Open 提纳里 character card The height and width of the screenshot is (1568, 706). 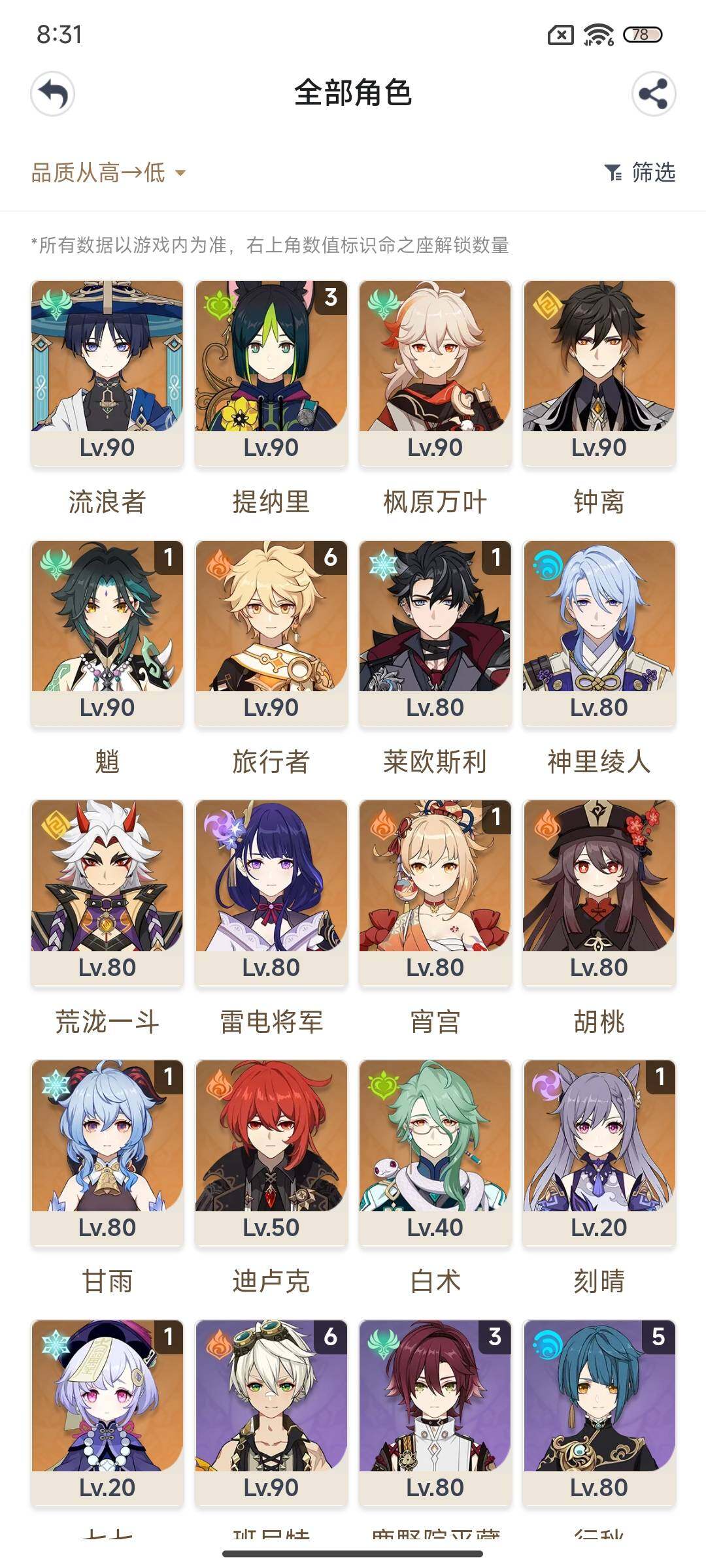(271, 372)
